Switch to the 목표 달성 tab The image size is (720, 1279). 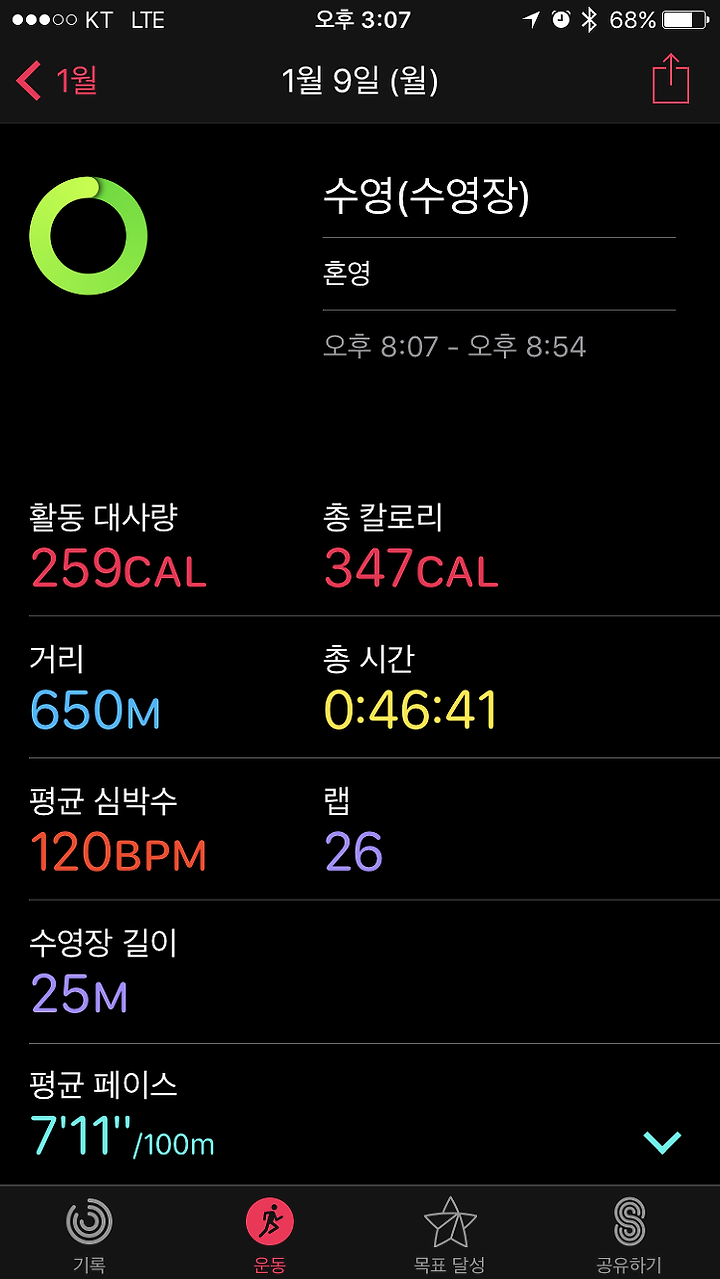(x=450, y=1233)
